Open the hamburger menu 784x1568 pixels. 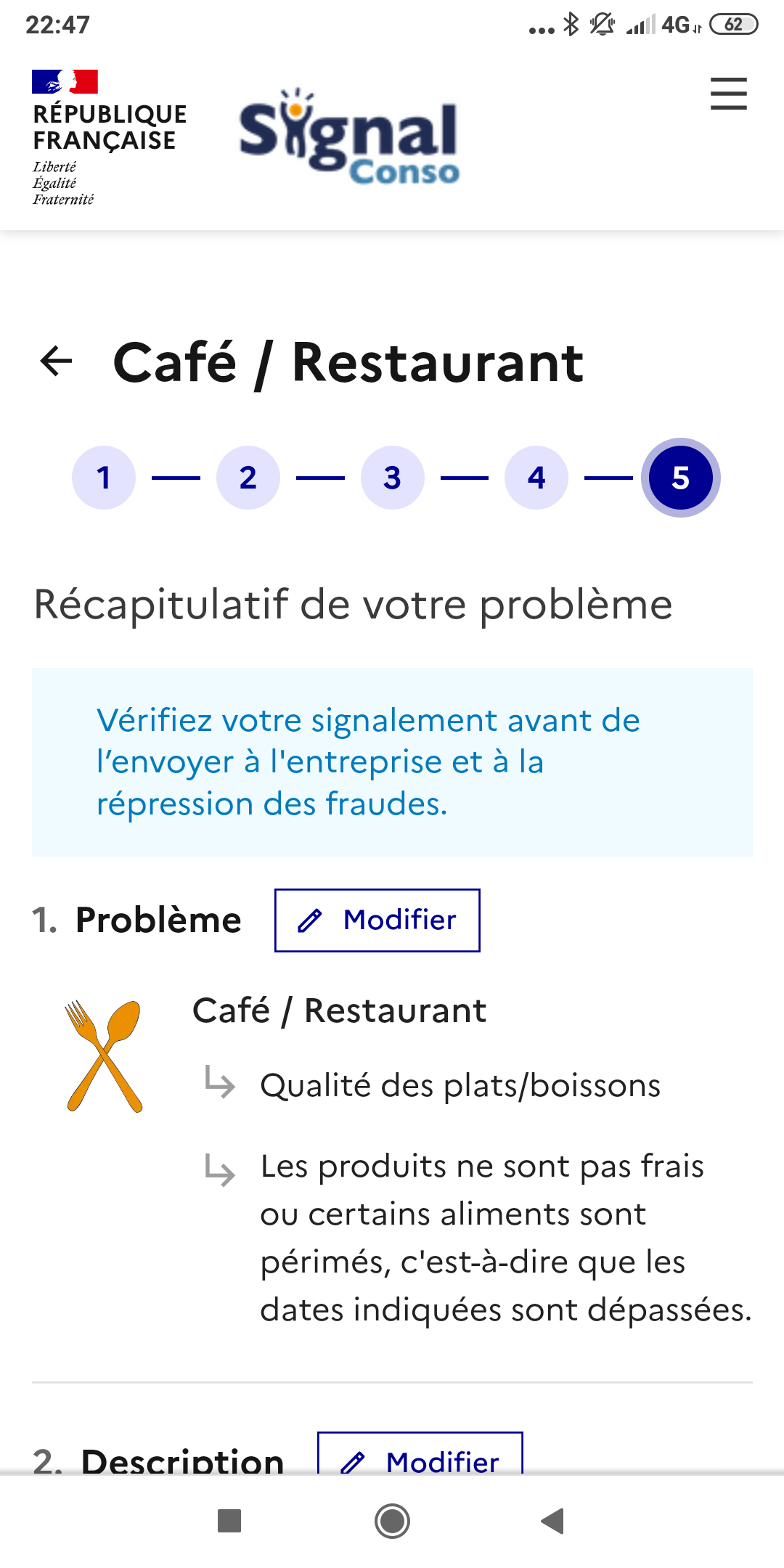728,94
